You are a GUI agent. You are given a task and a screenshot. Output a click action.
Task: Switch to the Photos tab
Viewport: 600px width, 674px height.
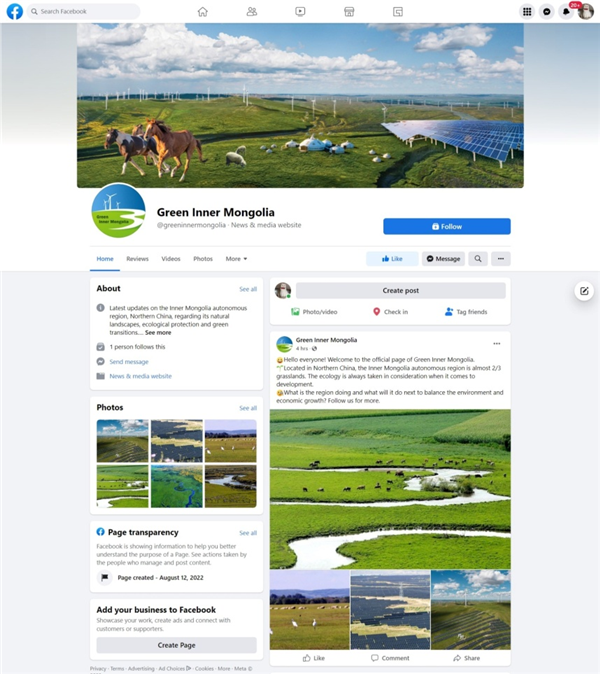coord(203,258)
